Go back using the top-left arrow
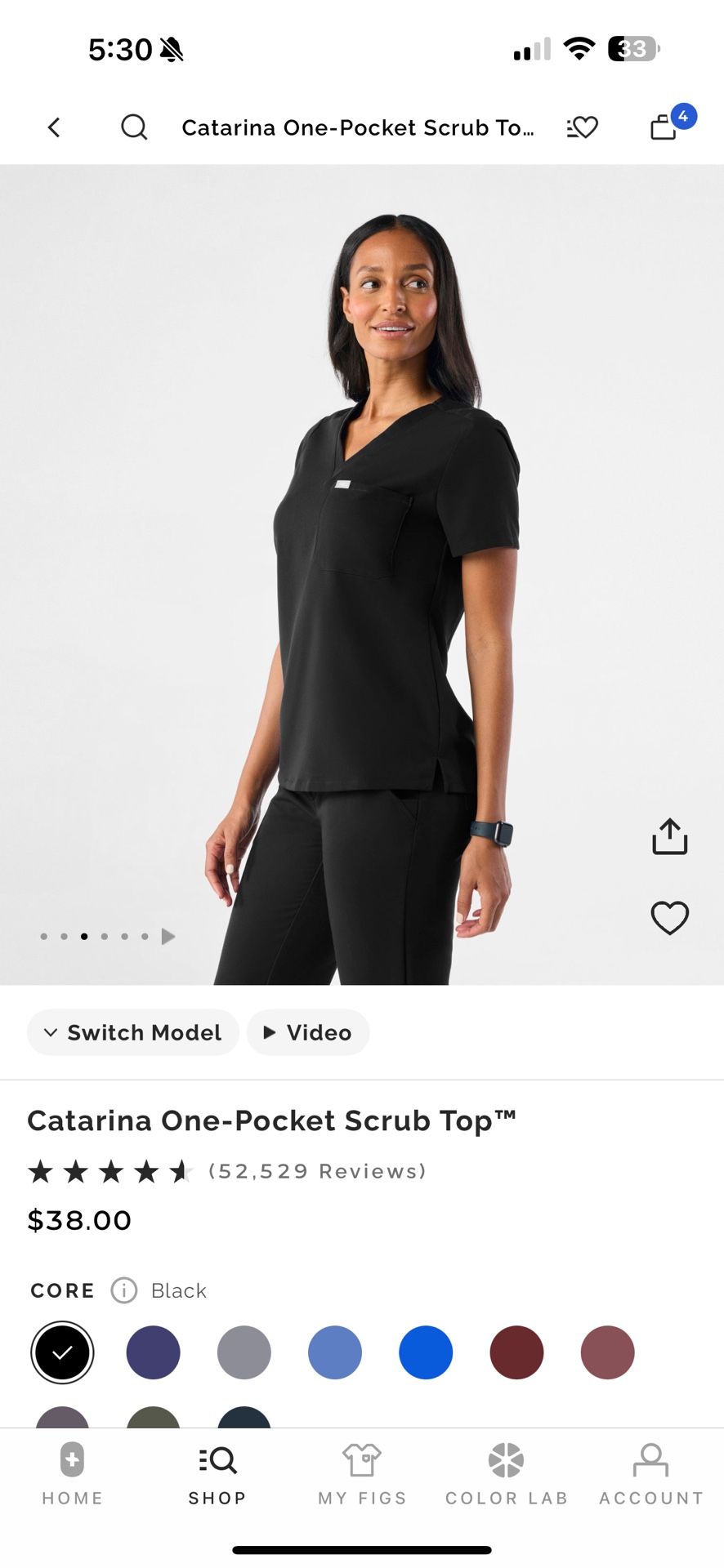724x1568 pixels. [54, 127]
